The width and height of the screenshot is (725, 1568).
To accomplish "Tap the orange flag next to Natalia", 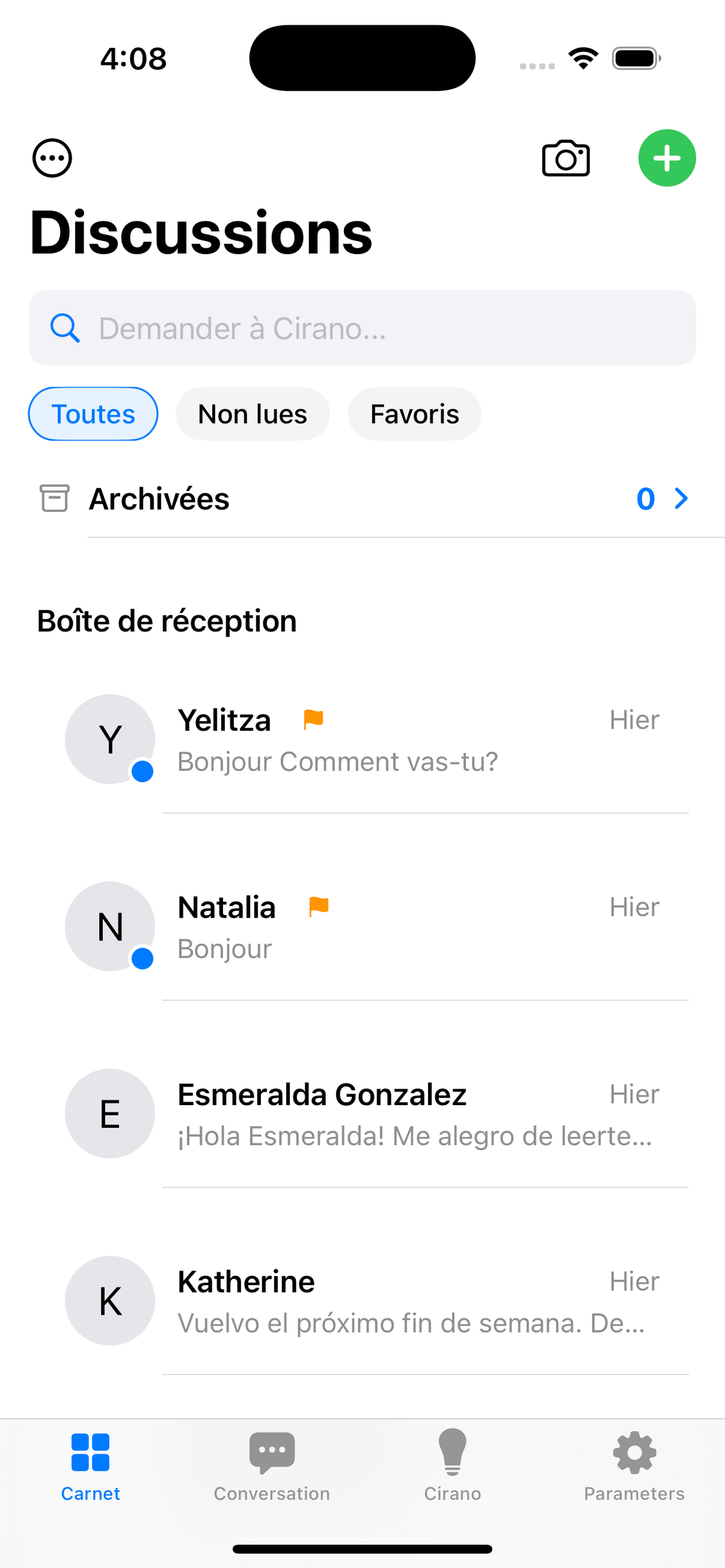I will point(320,906).
